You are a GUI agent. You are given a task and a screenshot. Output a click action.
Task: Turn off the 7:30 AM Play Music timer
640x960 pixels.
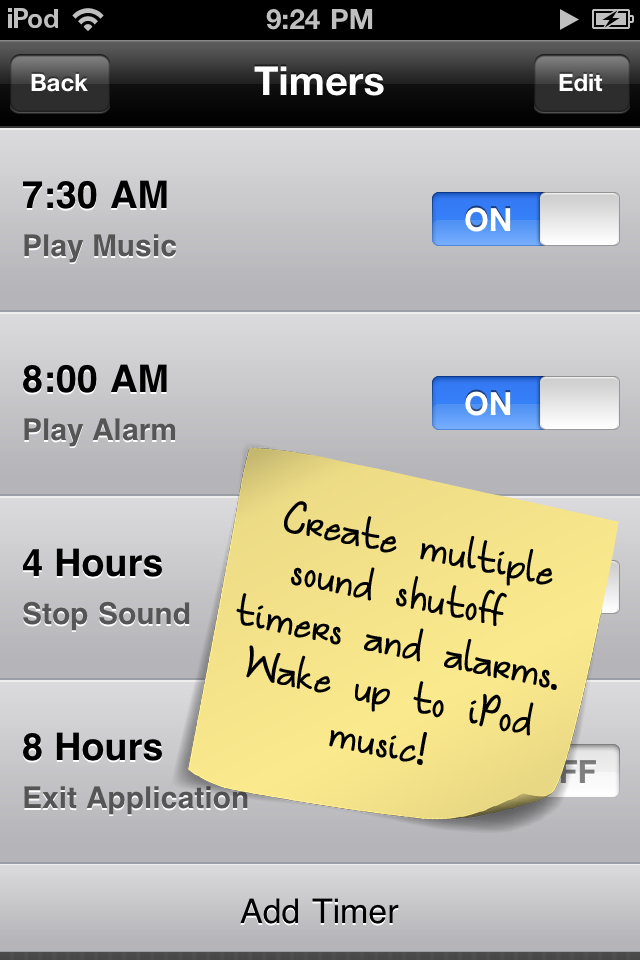tap(525, 219)
